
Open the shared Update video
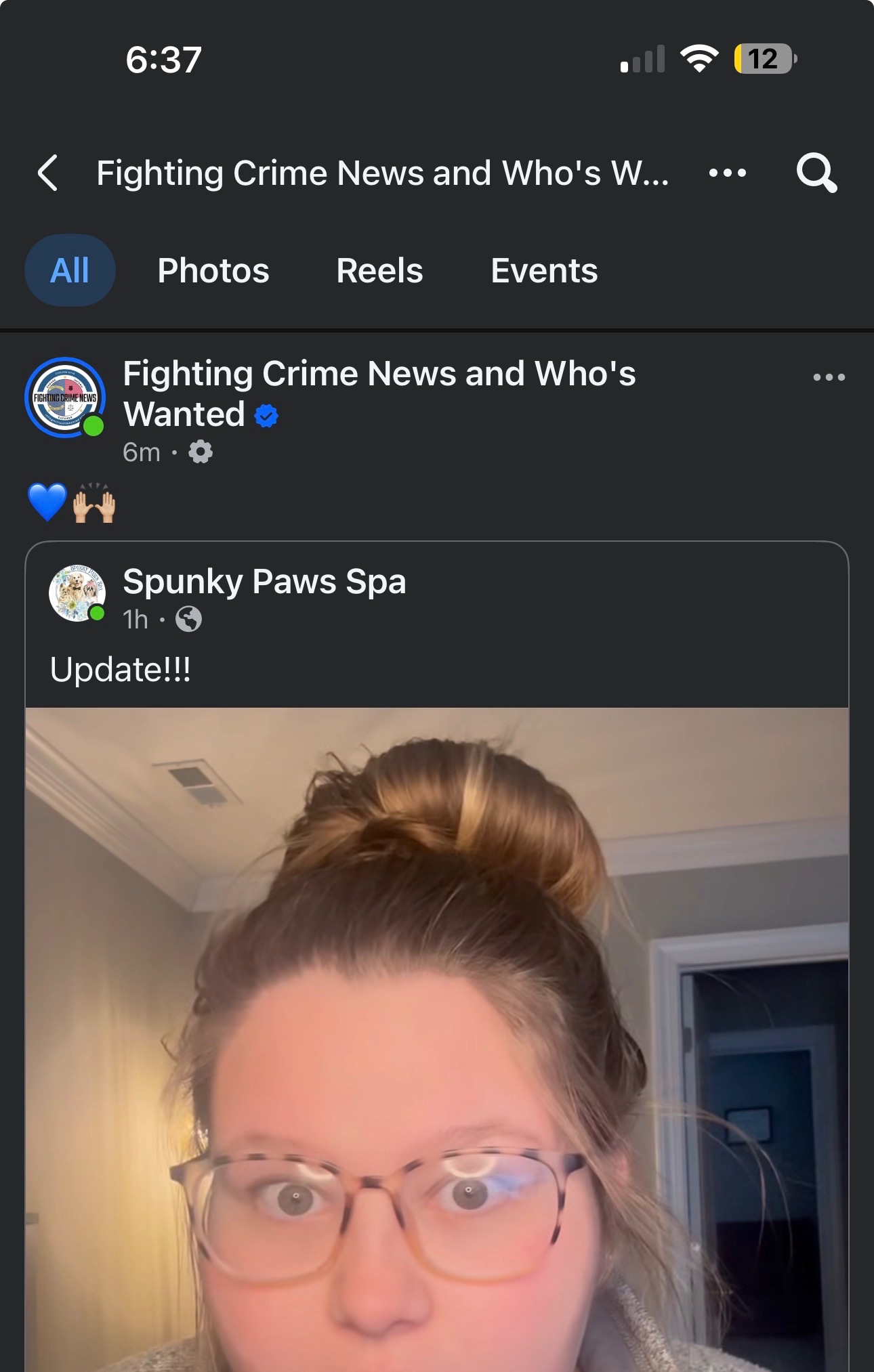tap(437, 1036)
